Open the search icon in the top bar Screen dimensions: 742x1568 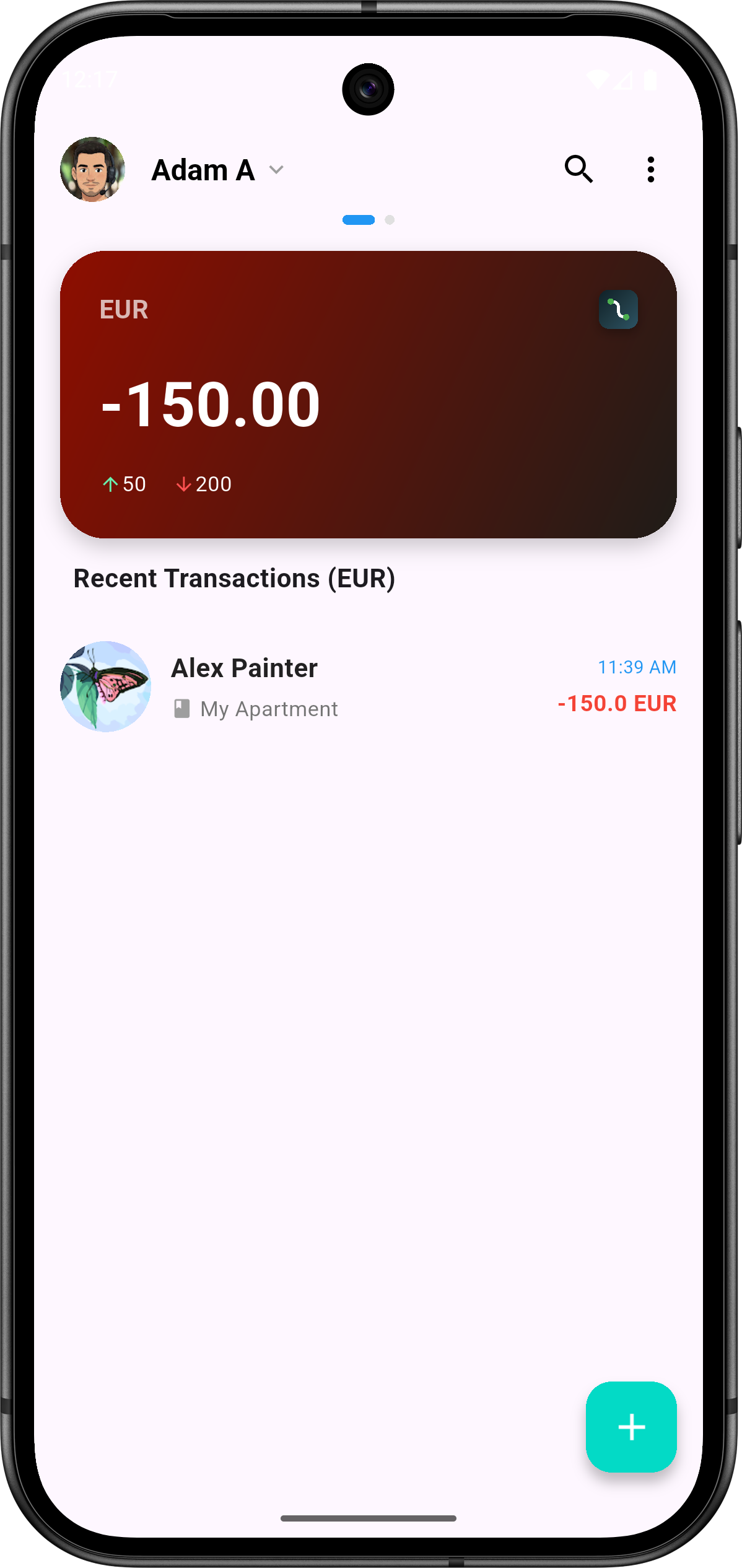[578, 169]
